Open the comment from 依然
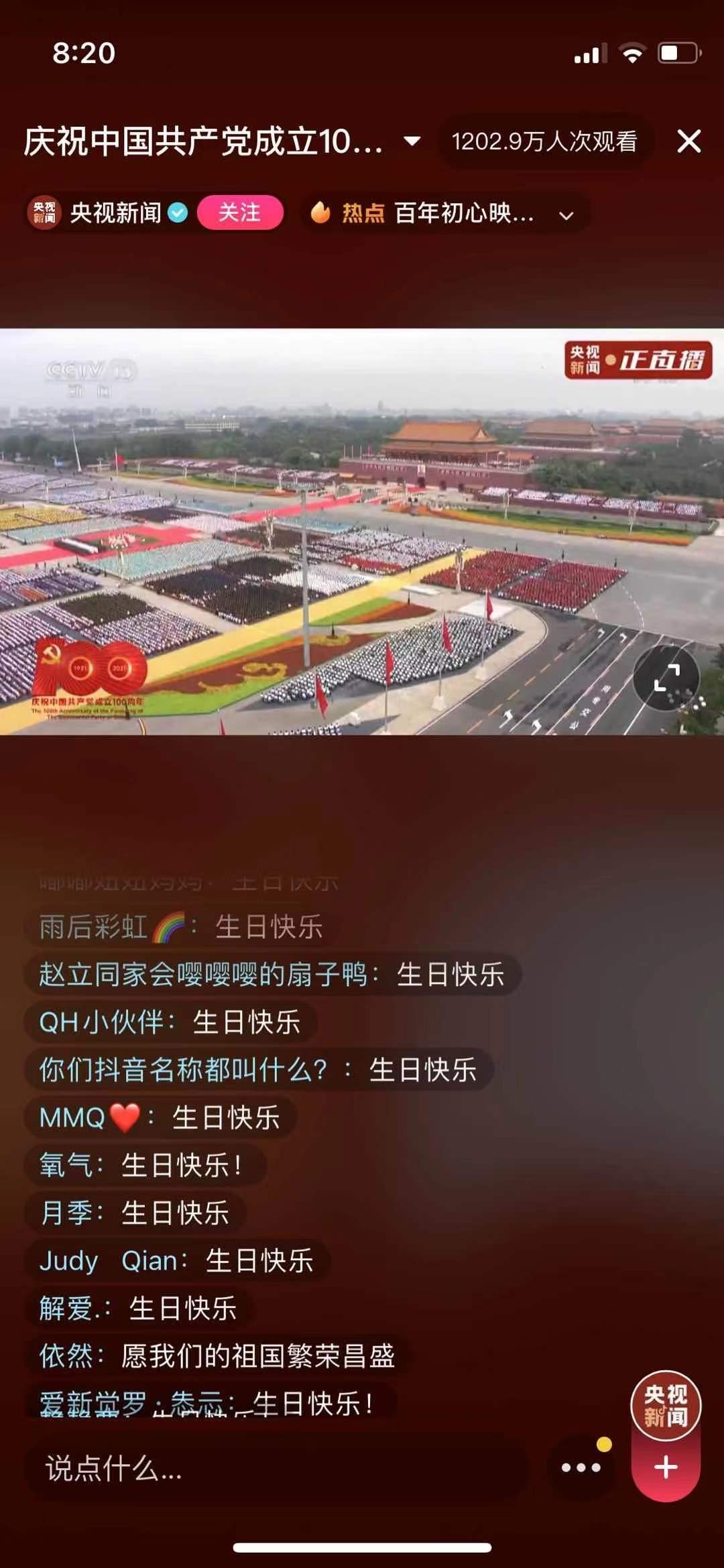The image size is (724, 1568). pos(216,1355)
